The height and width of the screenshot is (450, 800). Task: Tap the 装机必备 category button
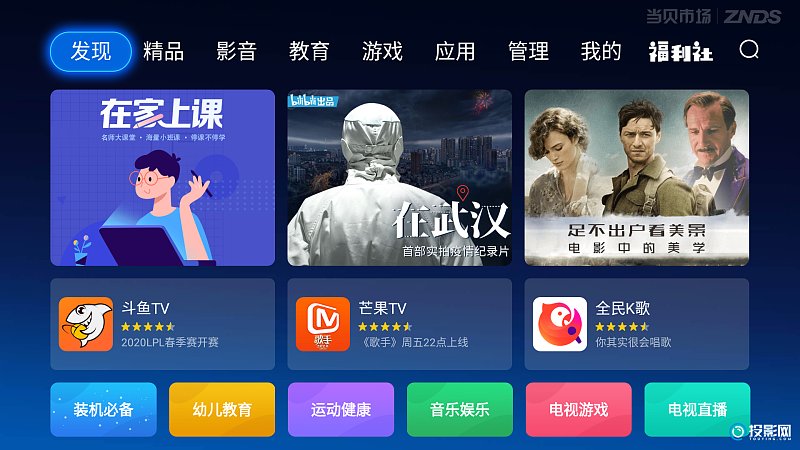pyautogui.click(x=103, y=409)
